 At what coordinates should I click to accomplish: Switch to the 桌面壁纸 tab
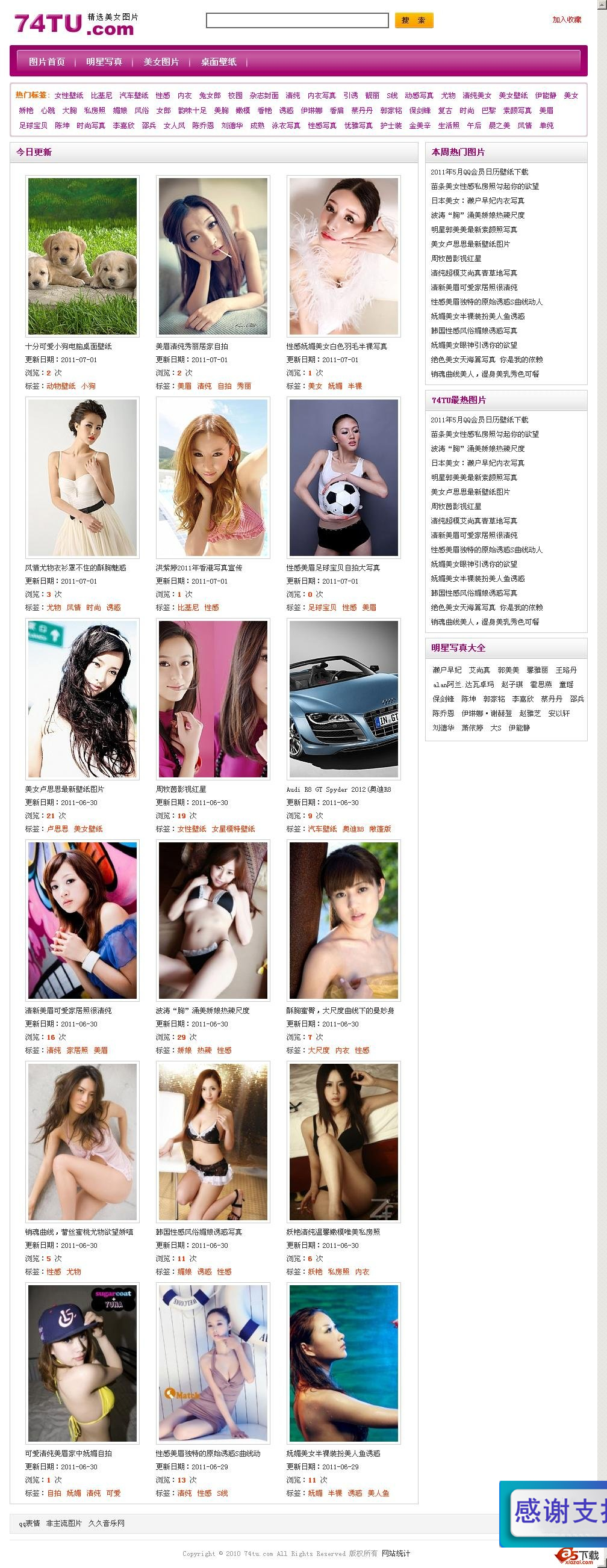click(219, 62)
